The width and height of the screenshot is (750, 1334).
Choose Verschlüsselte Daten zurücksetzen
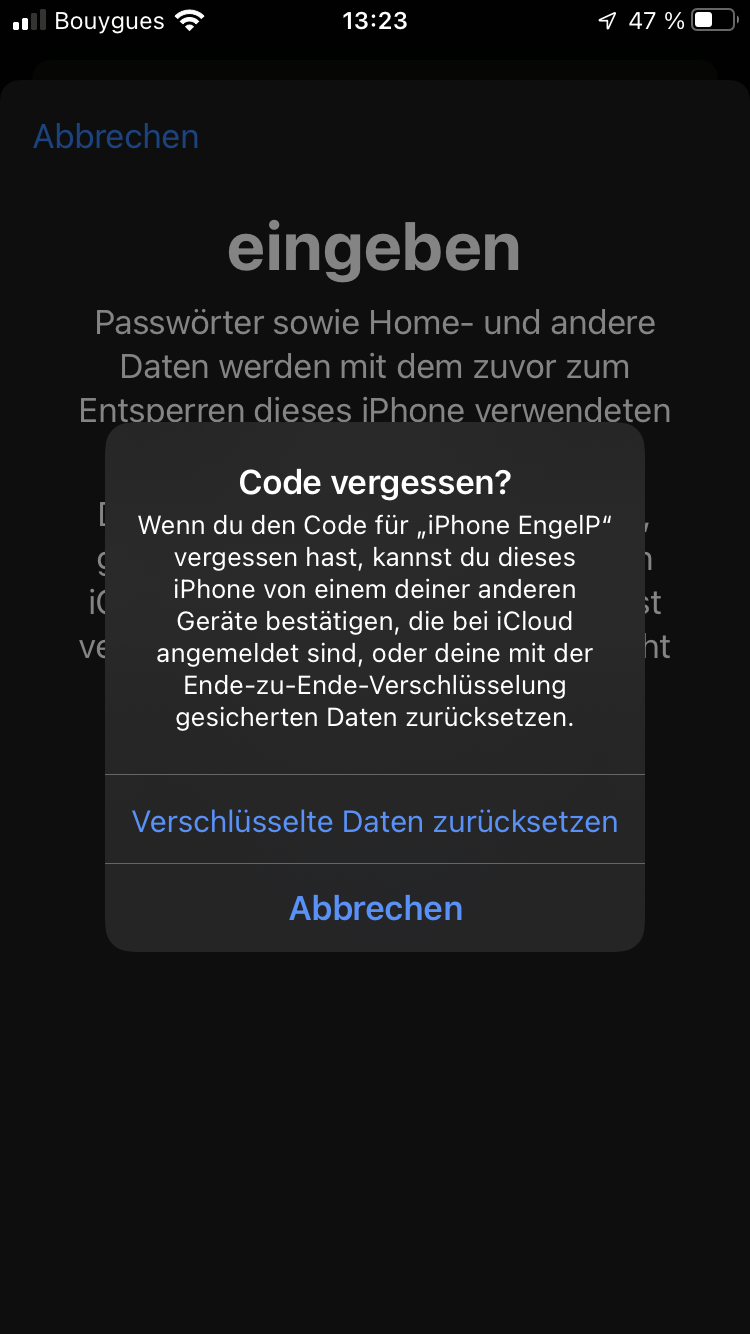tap(375, 821)
